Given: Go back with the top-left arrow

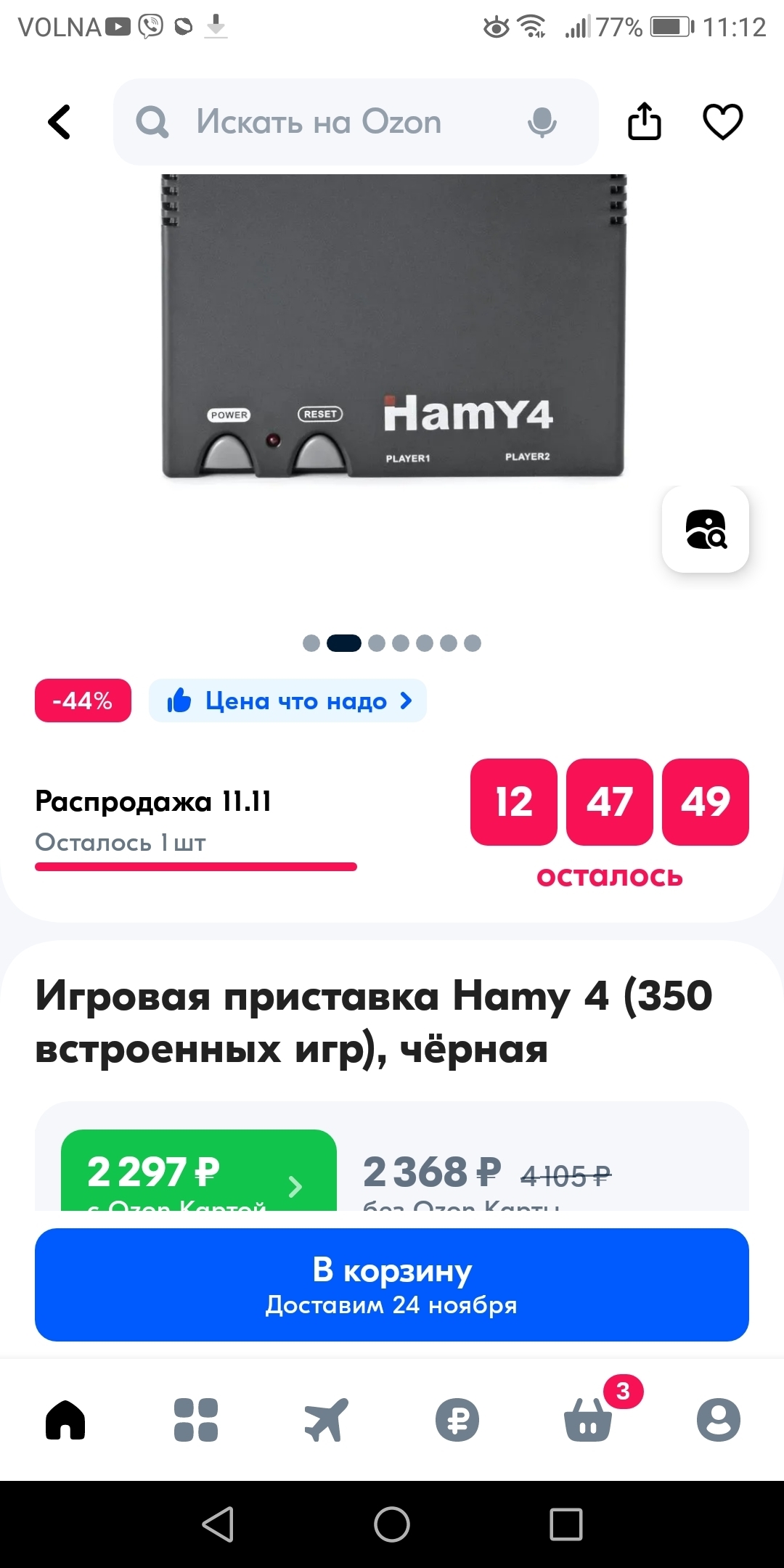Looking at the screenshot, I should tap(60, 122).
